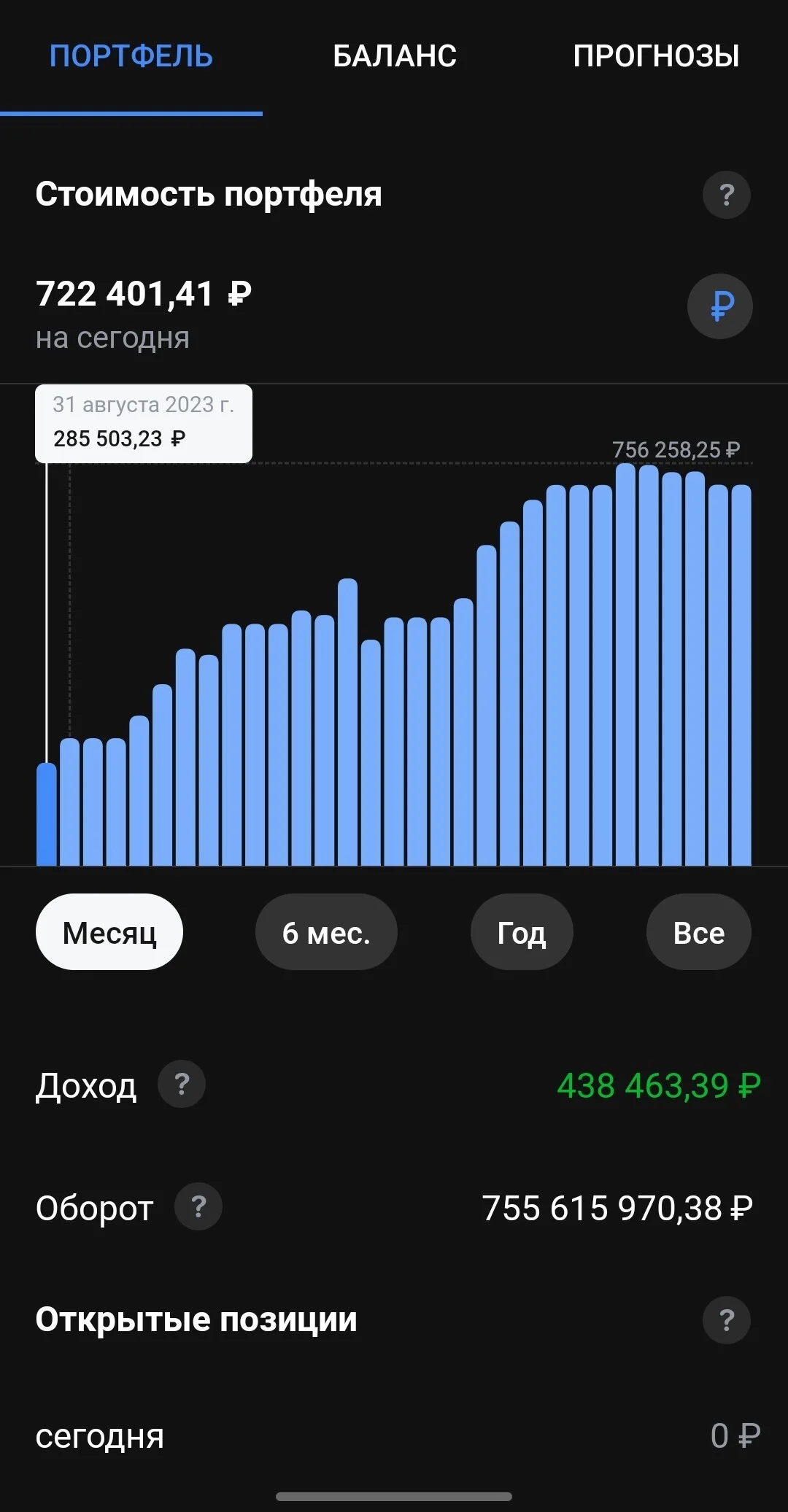
Task: Show the Все period chart
Action: (698, 932)
